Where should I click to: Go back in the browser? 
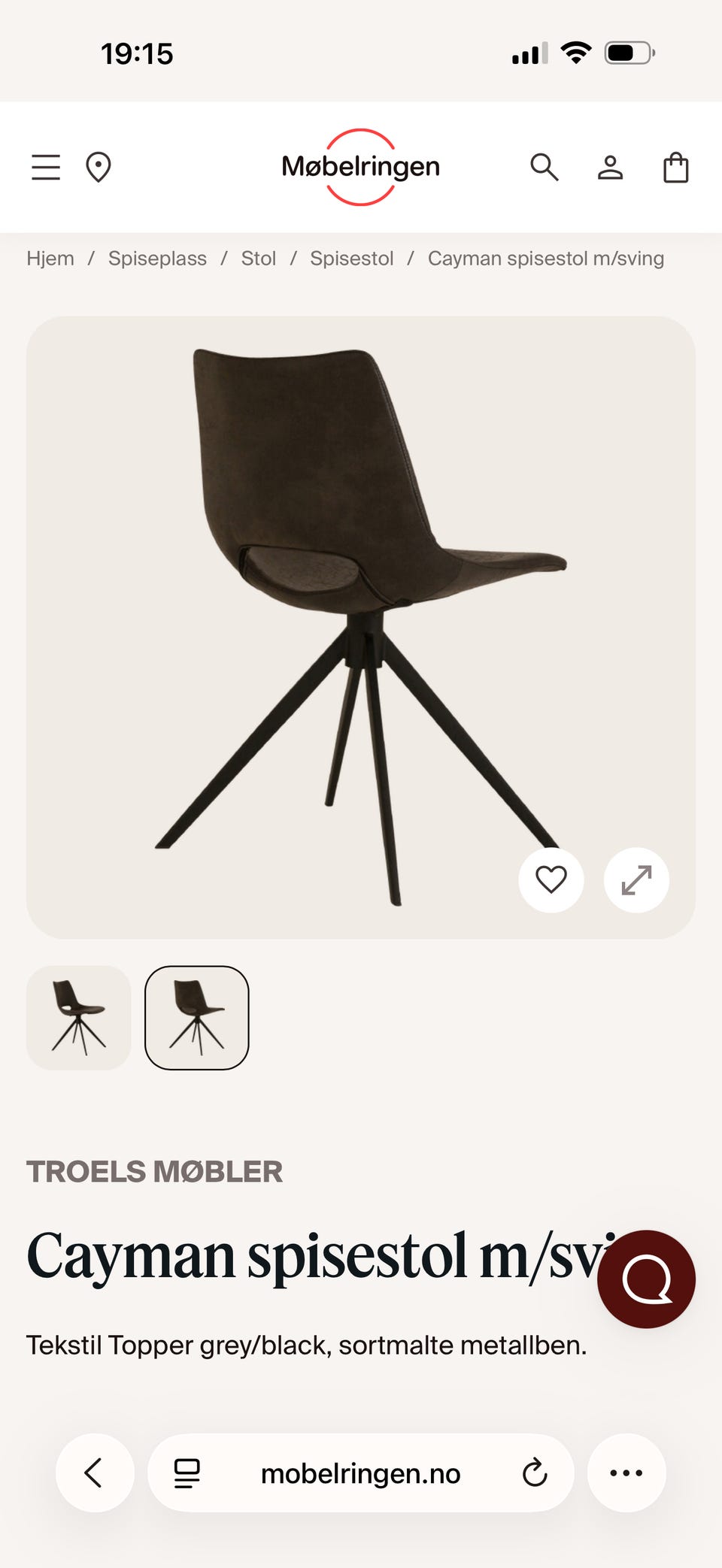pos(95,1473)
